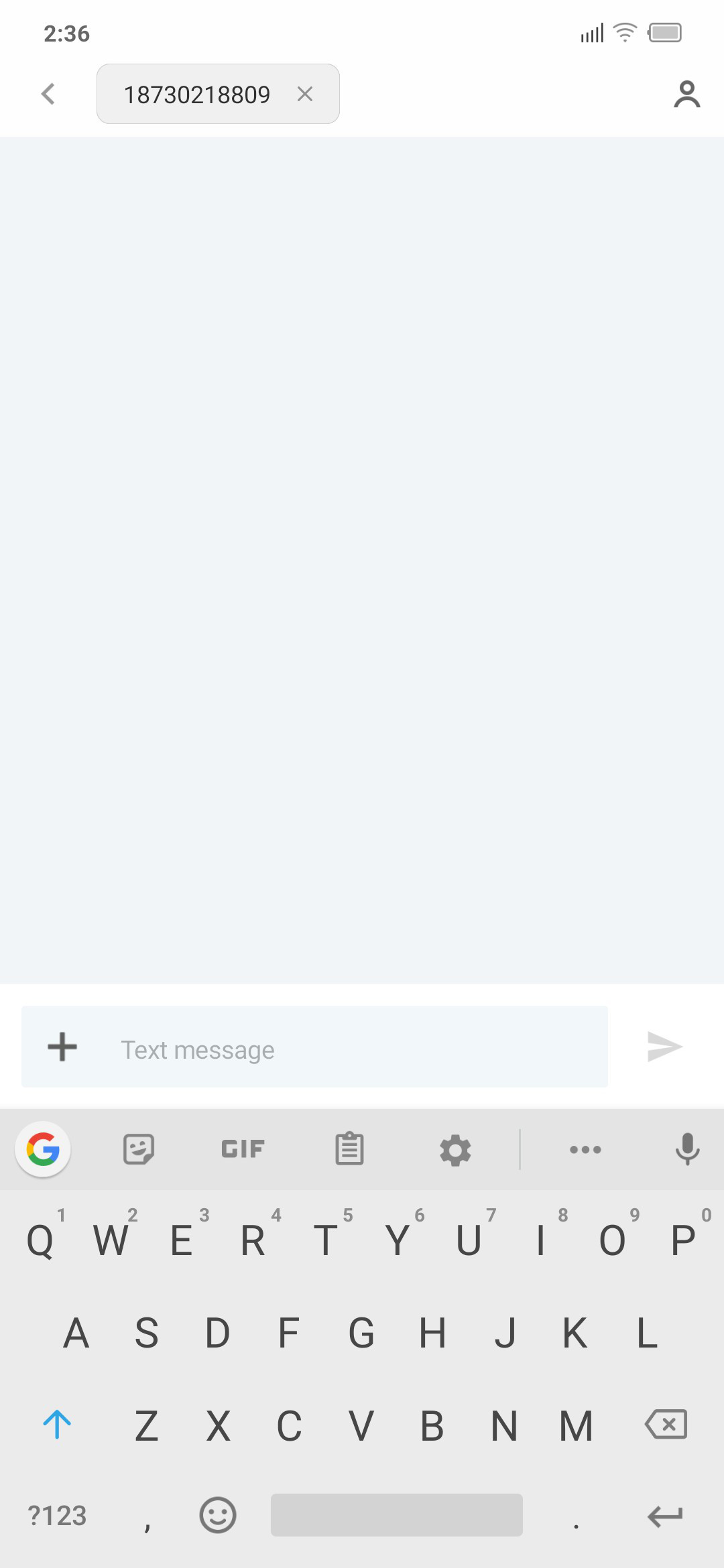This screenshot has width=724, height=1568.
Task: Open Google search on the keyboard
Action: [x=43, y=1150]
